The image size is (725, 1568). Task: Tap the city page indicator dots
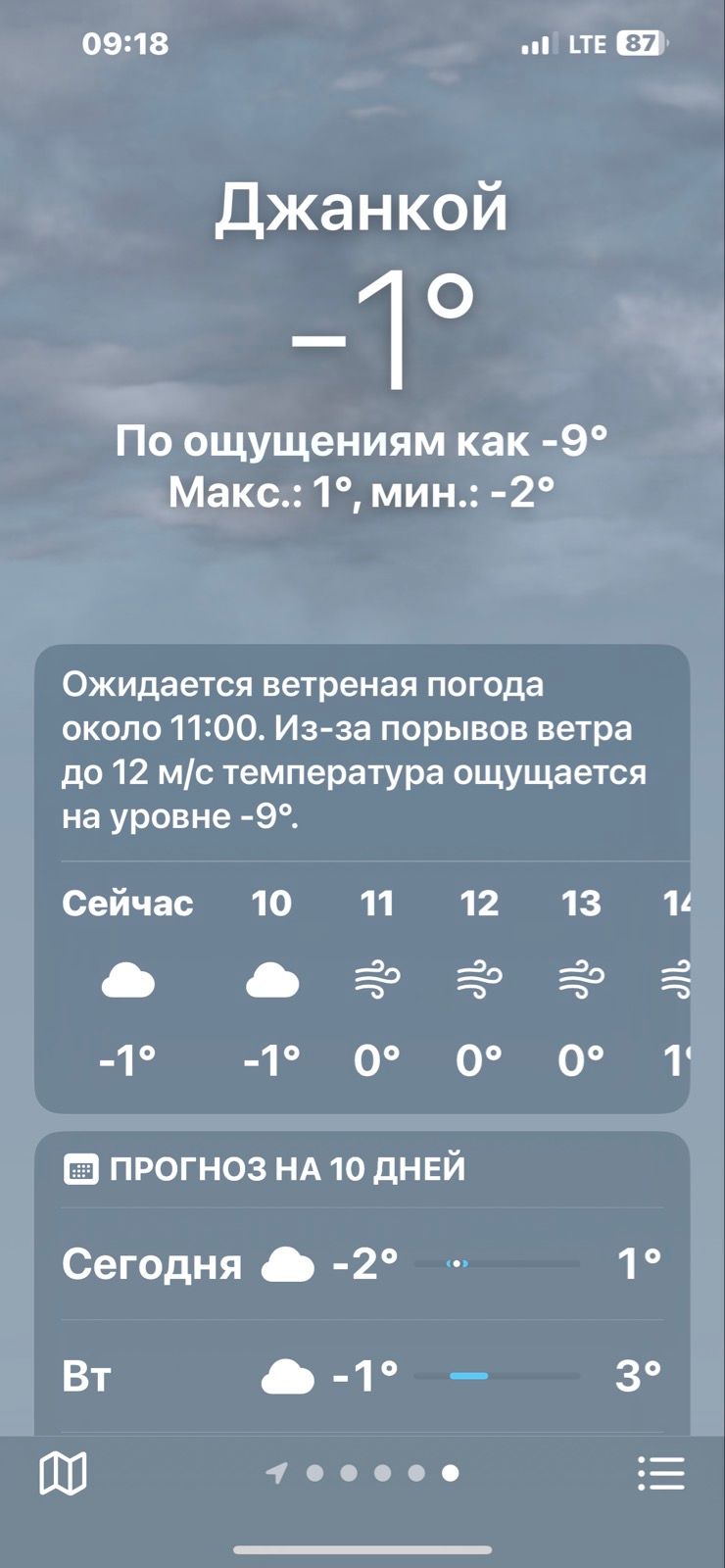click(364, 1472)
